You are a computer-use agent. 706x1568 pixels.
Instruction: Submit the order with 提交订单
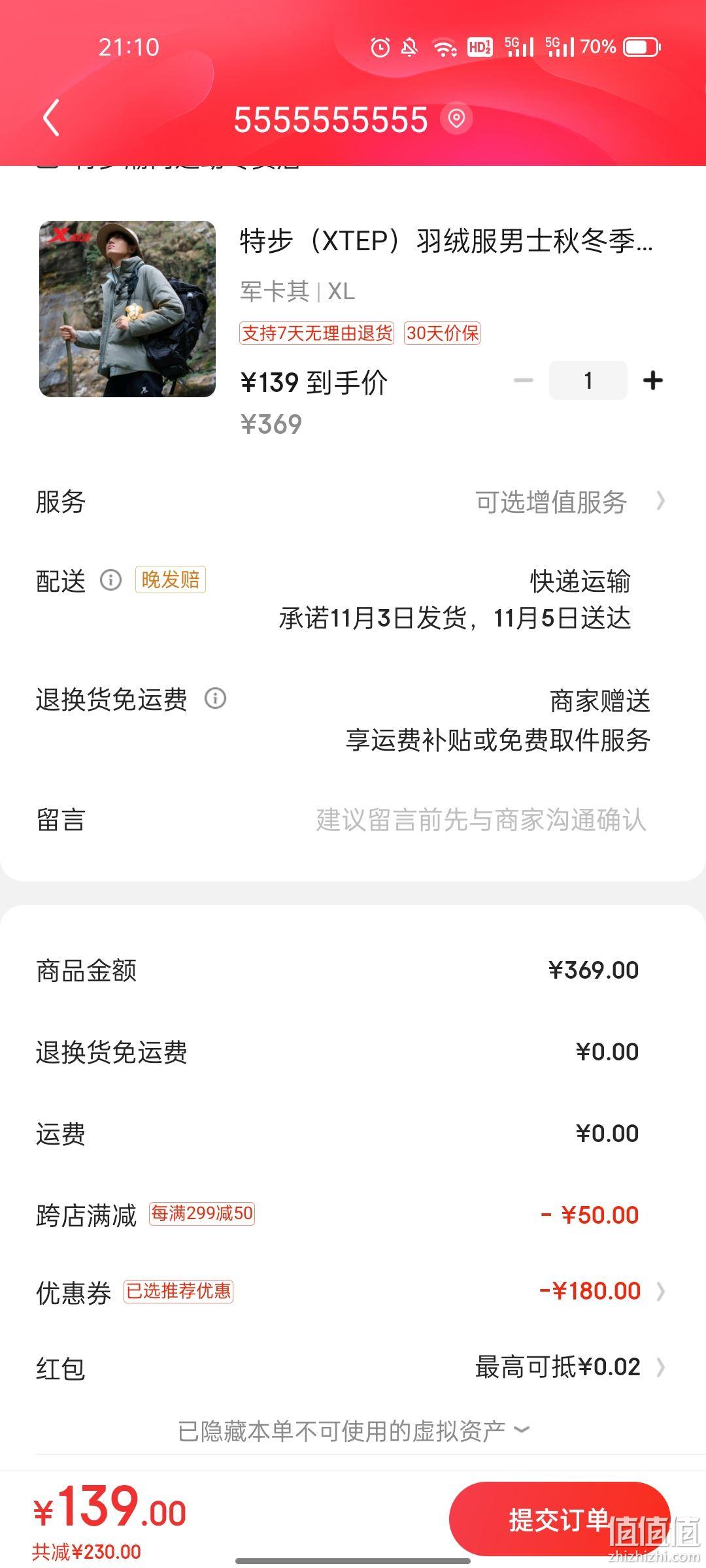click(560, 1519)
